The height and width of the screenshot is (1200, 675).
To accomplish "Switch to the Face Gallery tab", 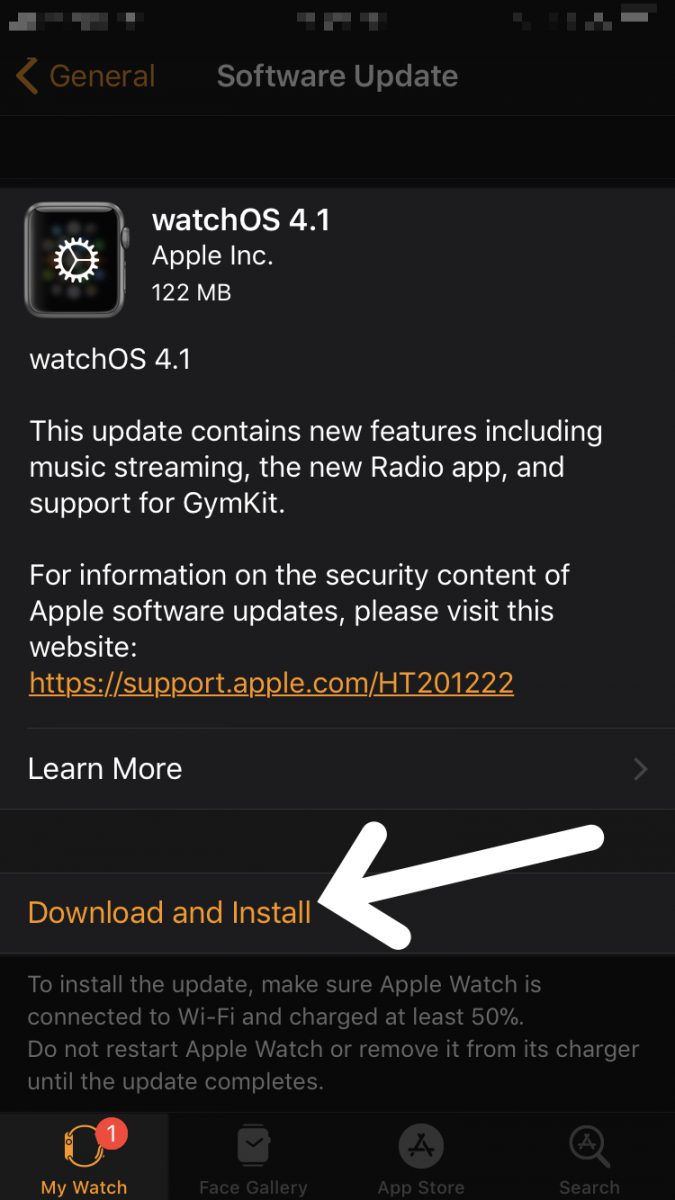I will pyautogui.click(x=253, y=1157).
